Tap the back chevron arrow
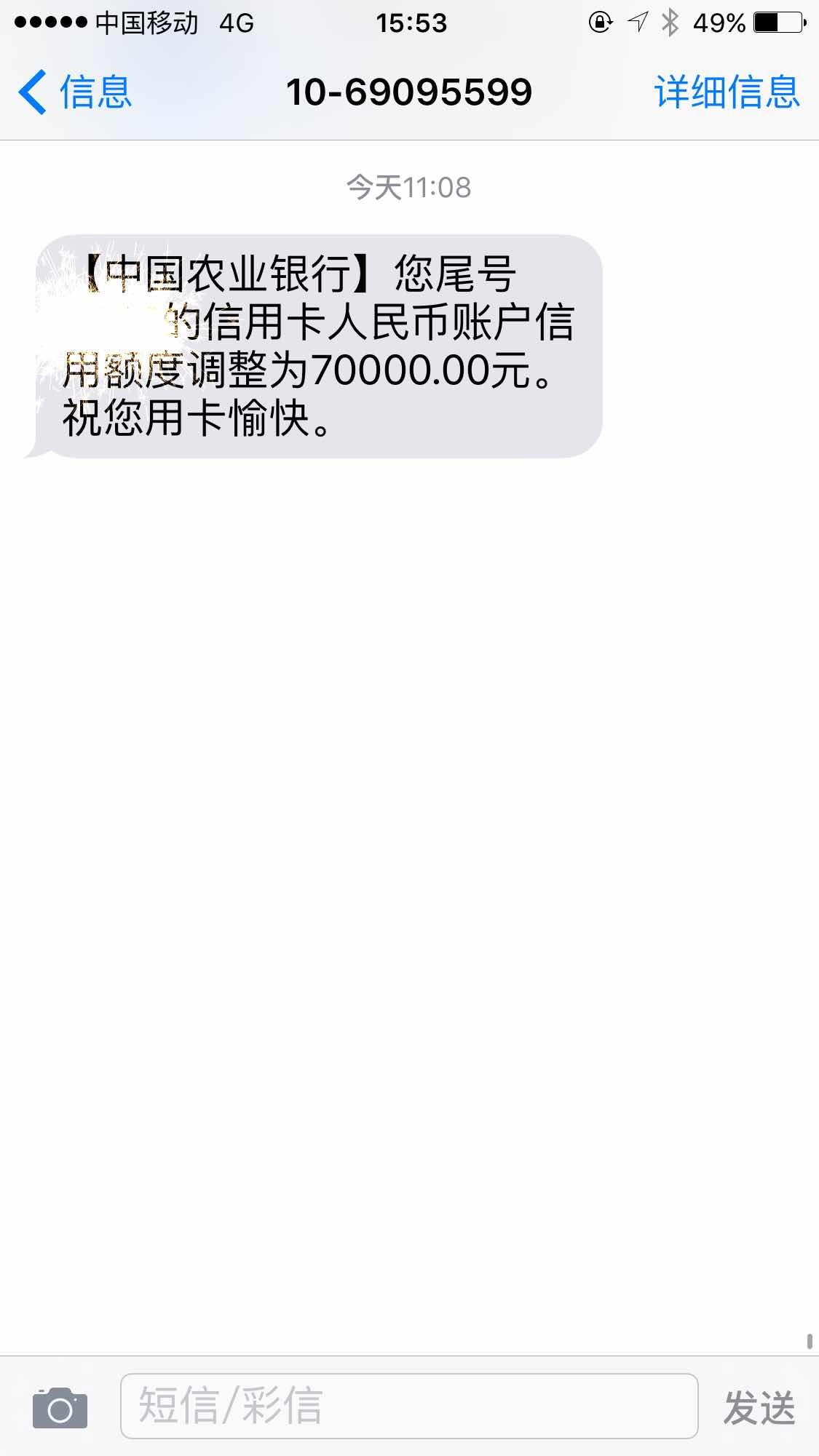This screenshot has height=1456, width=819. tap(33, 91)
